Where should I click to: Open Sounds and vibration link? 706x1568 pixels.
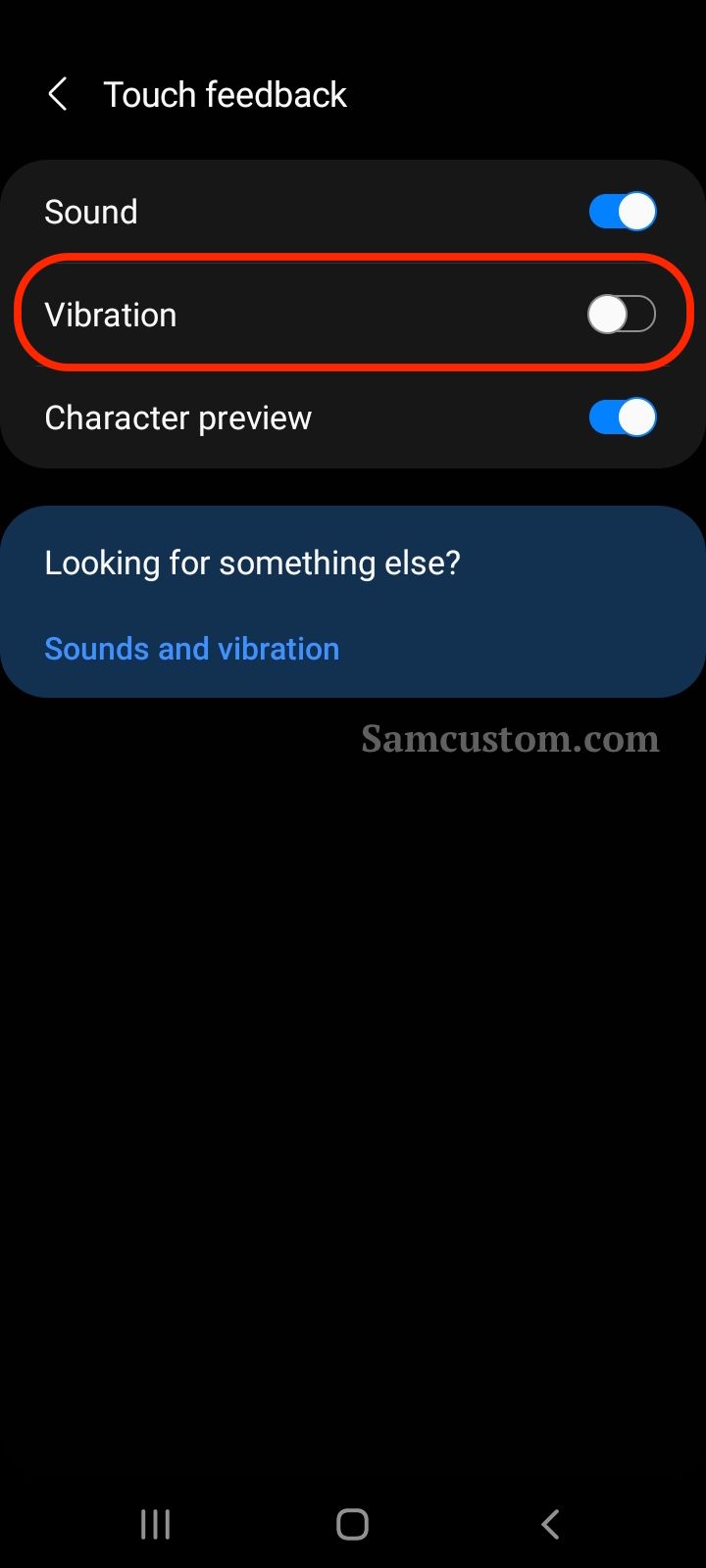pyautogui.click(x=192, y=649)
